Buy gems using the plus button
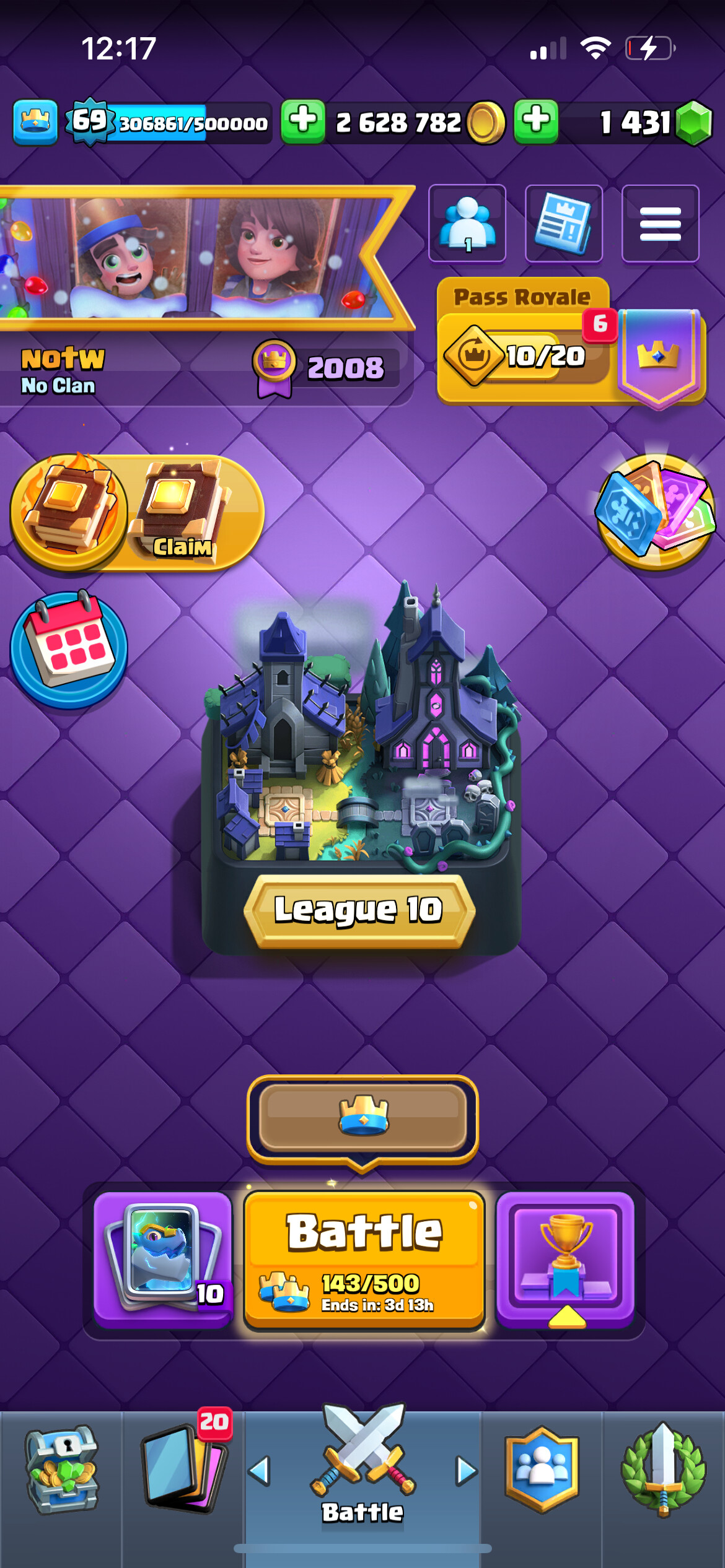This screenshot has height=1568, width=725. (x=536, y=121)
